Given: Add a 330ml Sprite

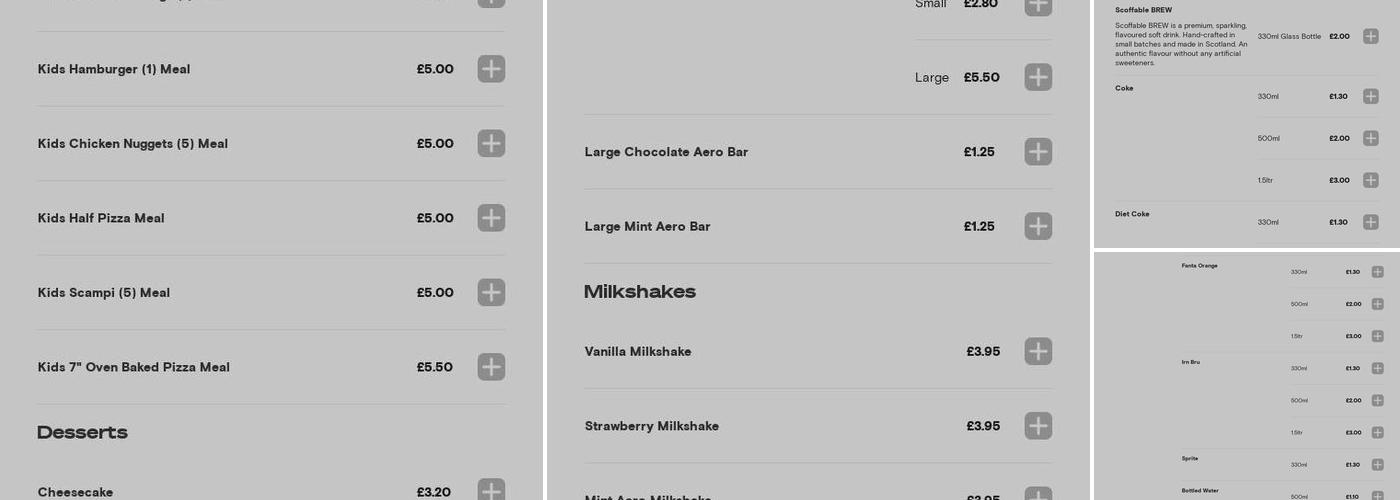Looking at the screenshot, I should click(x=1377, y=464).
